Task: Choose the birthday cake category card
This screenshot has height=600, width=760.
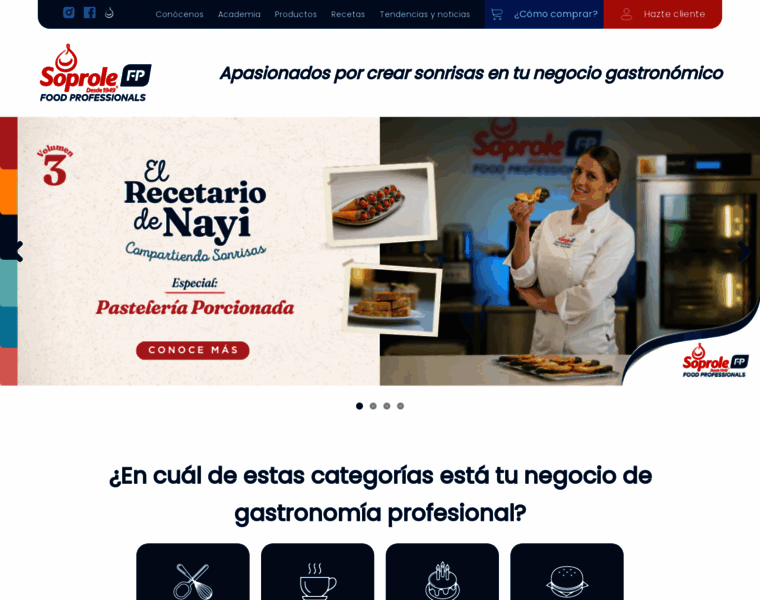Action: coord(442,575)
